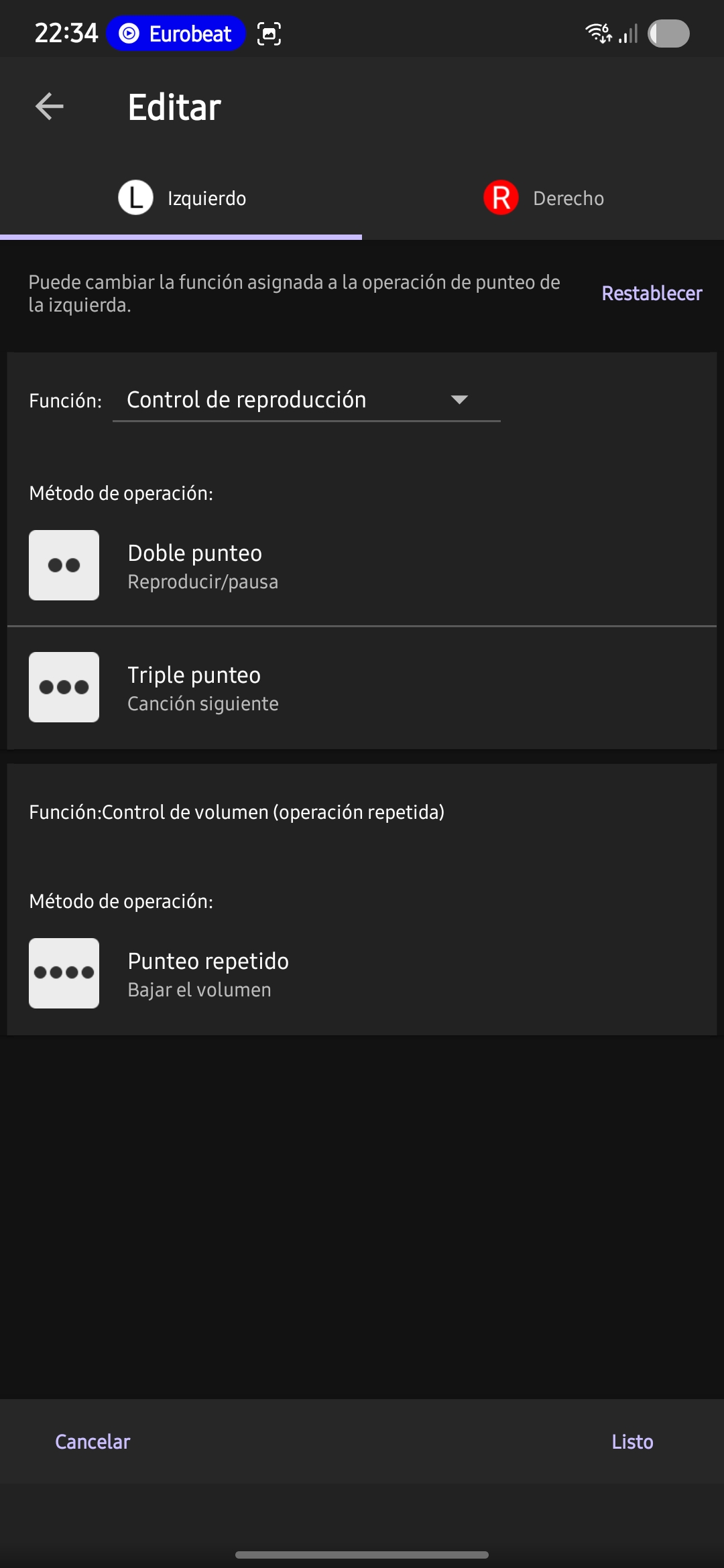Go back using the top arrow
The height and width of the screenshot is (1568, 724).
click(x=50, y=107)
